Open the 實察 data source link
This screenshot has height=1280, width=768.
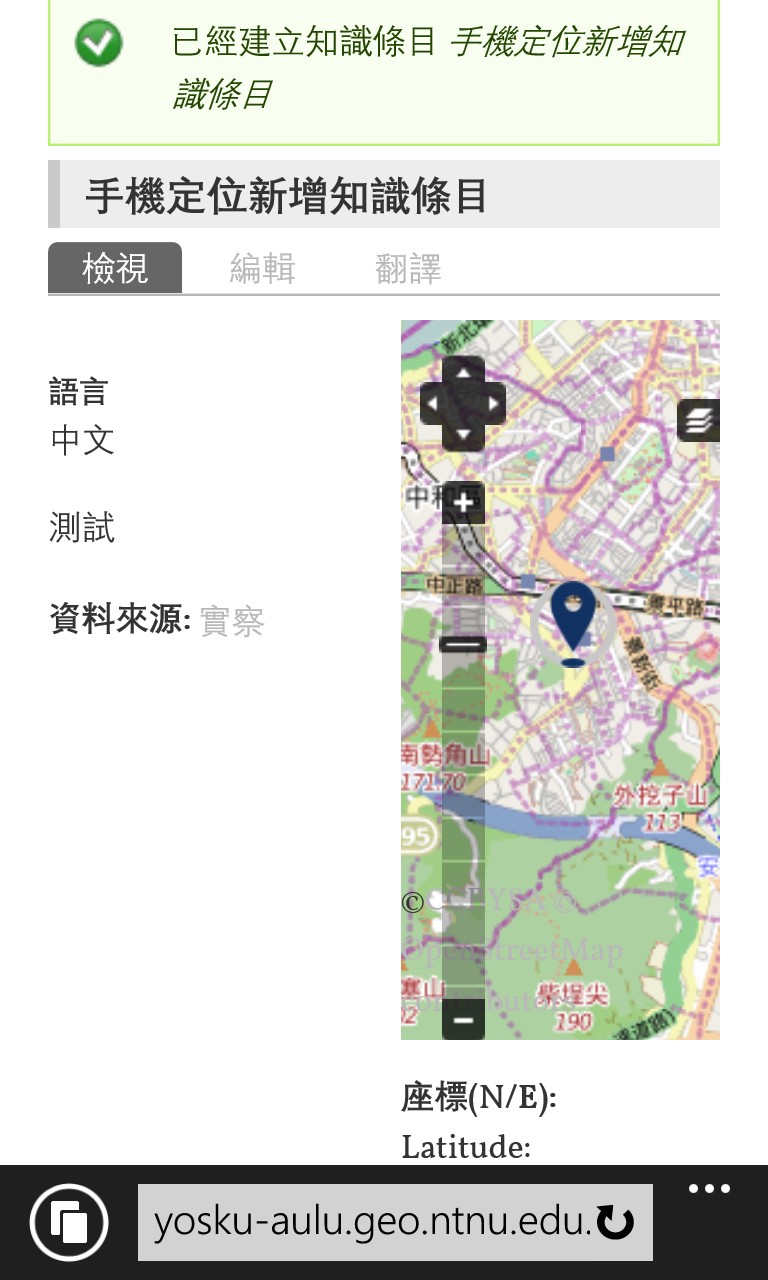tap(232, 622)
